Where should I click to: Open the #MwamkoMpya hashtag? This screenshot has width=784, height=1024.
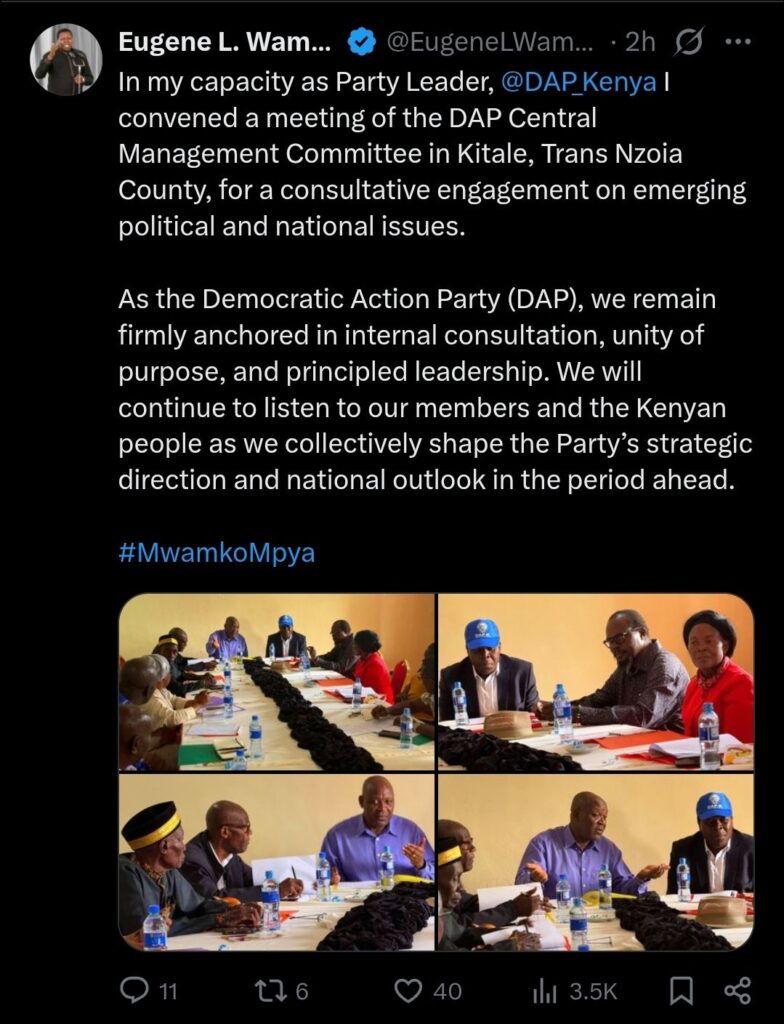tap(216, 552)
